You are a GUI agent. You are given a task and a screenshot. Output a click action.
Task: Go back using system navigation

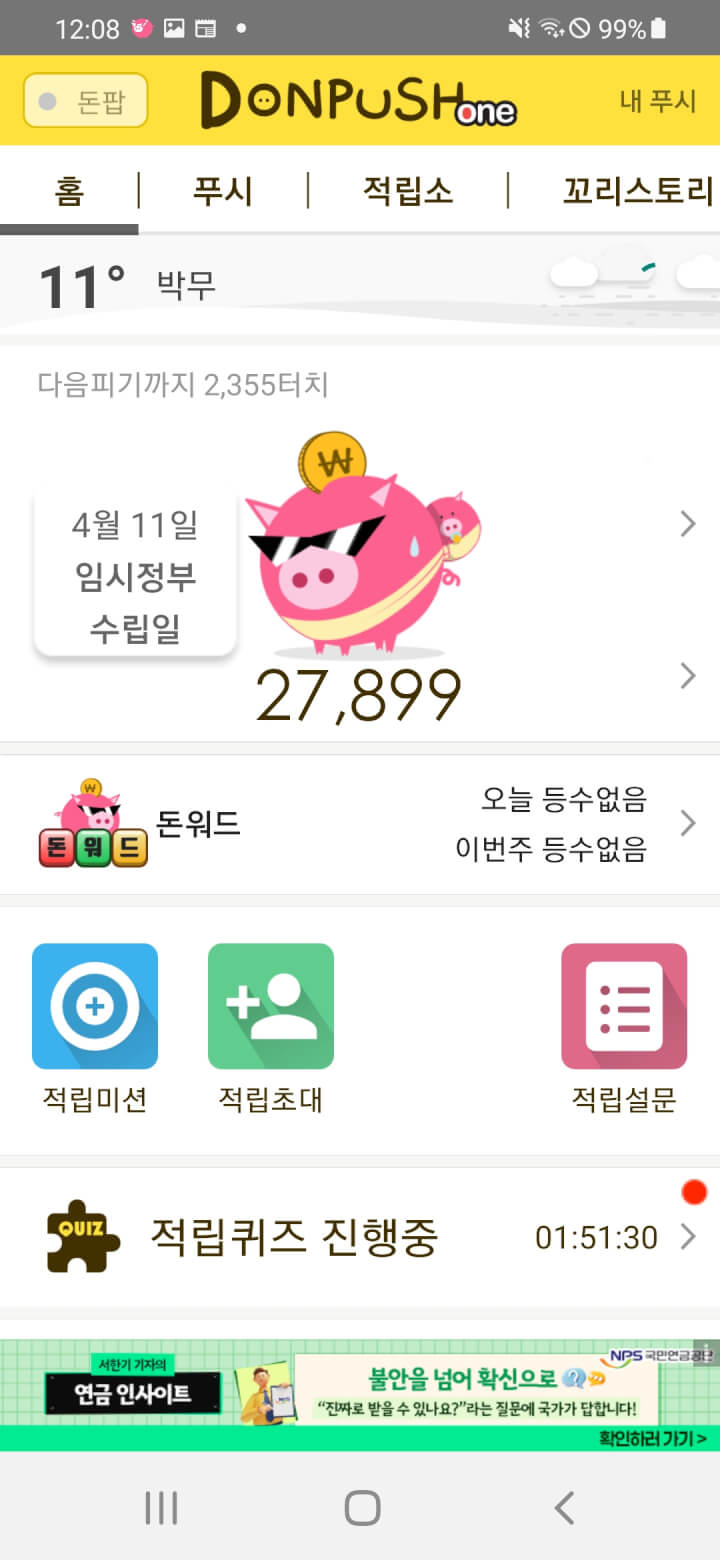[x=564, y=1507]
